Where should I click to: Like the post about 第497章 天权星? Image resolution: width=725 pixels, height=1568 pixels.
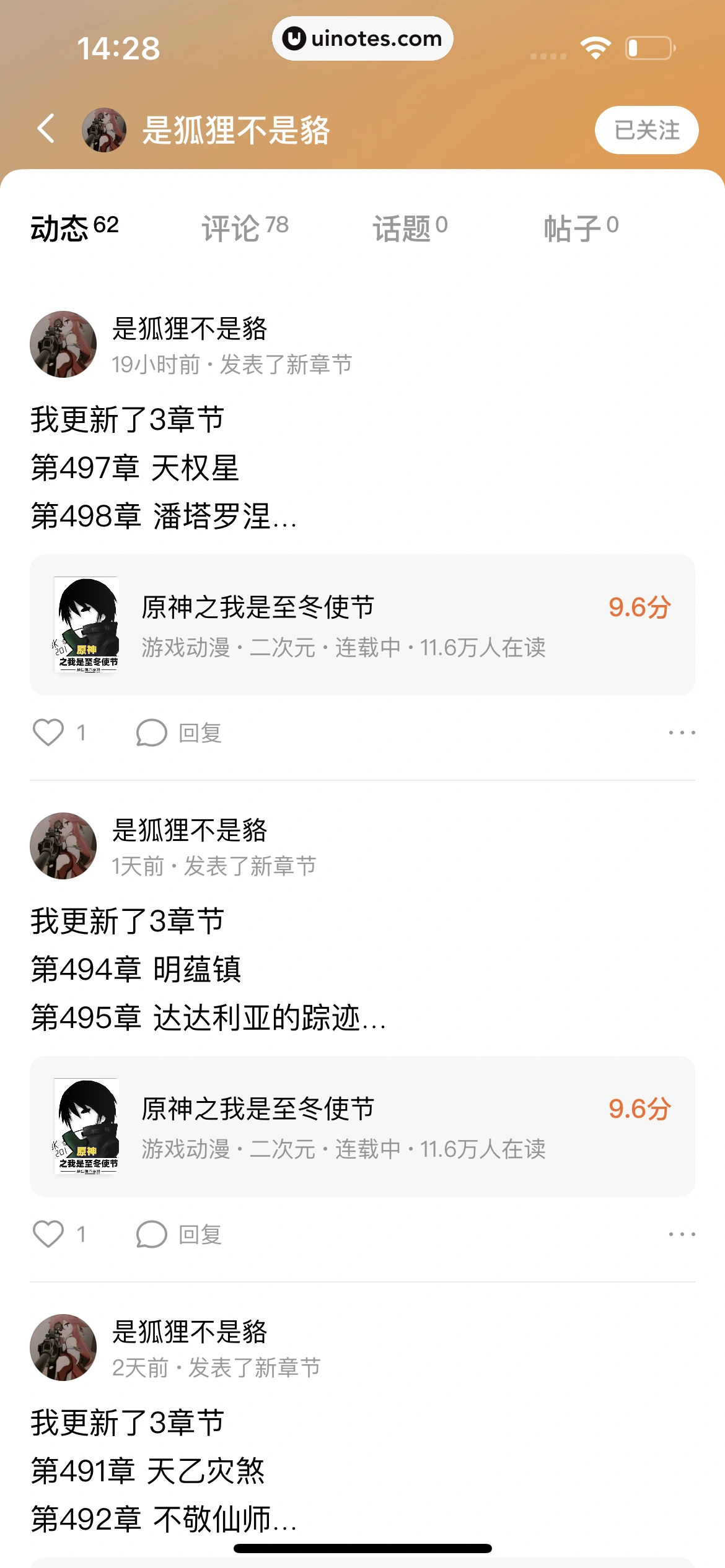pyautogui.click(x=48, y=733)
